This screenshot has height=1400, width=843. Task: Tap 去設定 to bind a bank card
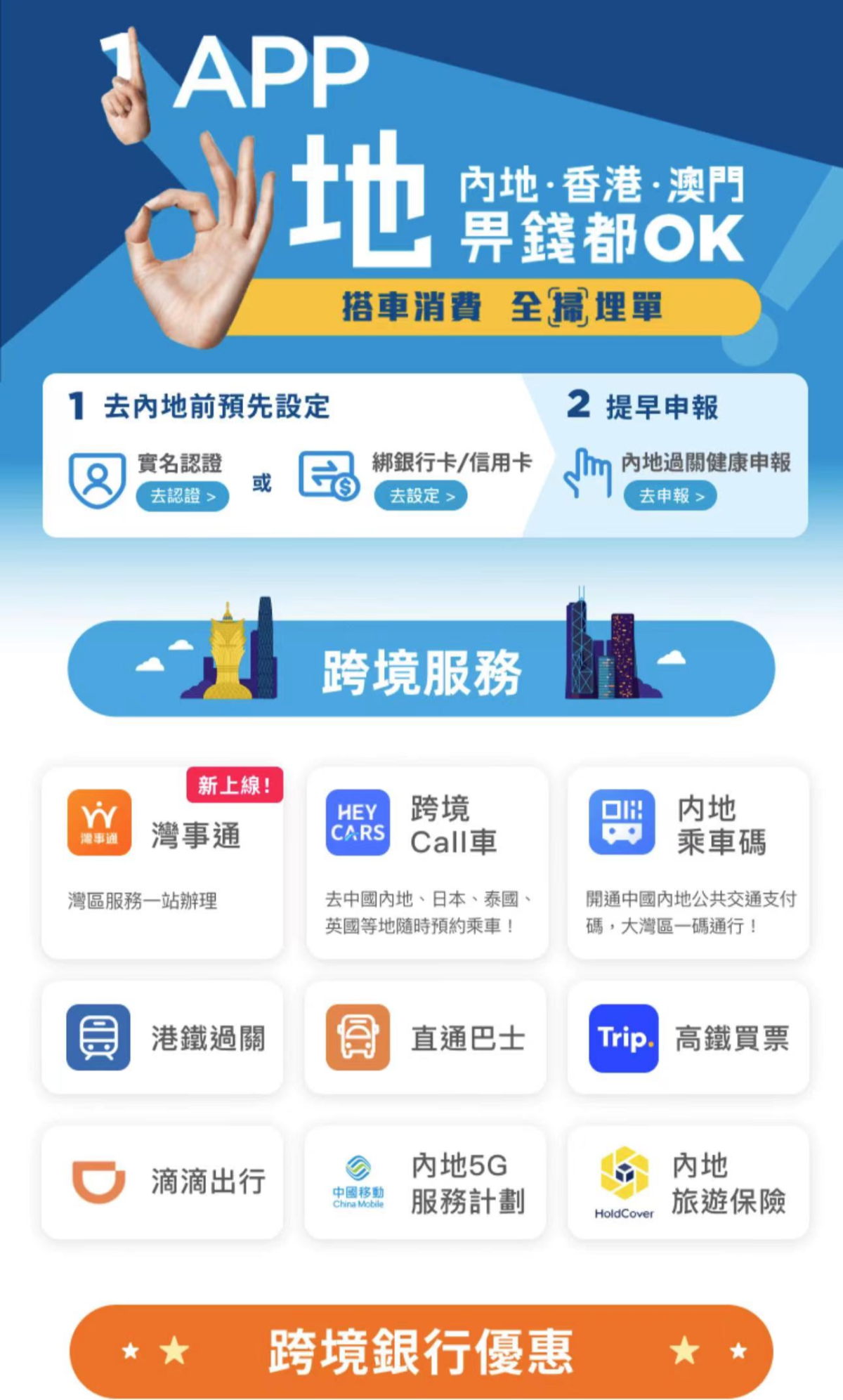tap(421, 496)
